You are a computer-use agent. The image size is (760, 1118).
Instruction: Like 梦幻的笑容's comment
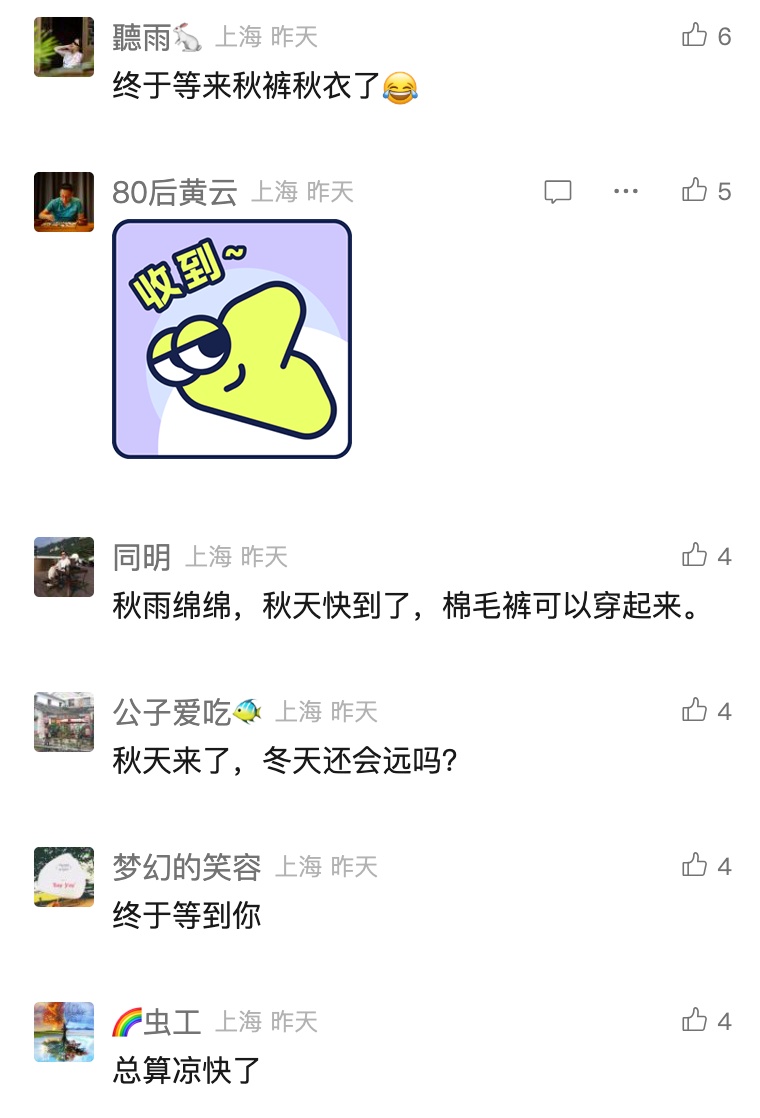(x=695, y=866)
